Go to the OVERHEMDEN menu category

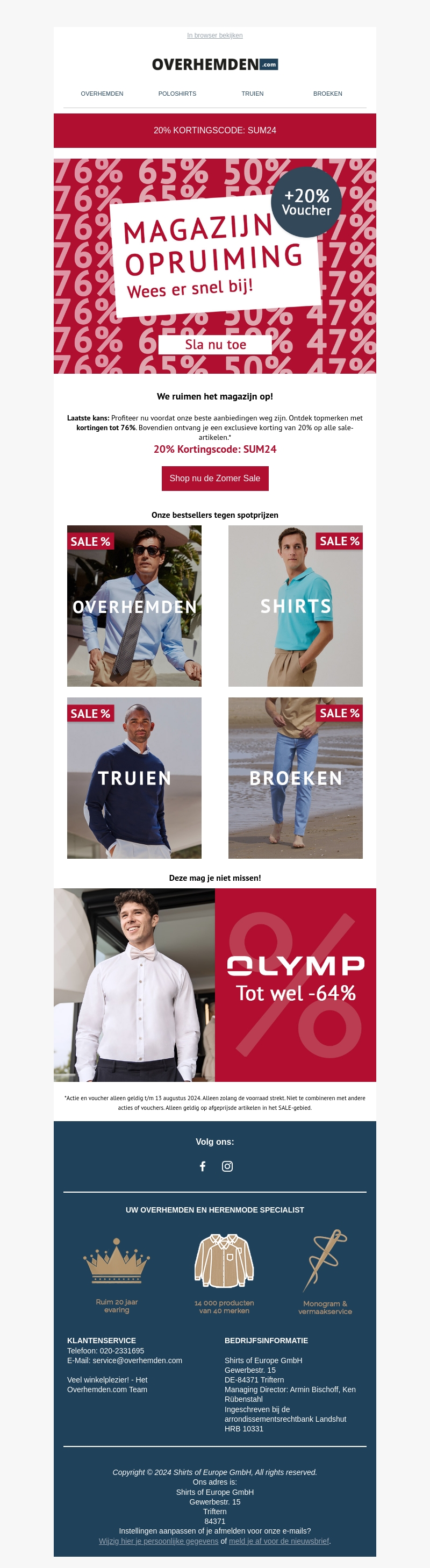pyautogui.click(x=102, y=94)
